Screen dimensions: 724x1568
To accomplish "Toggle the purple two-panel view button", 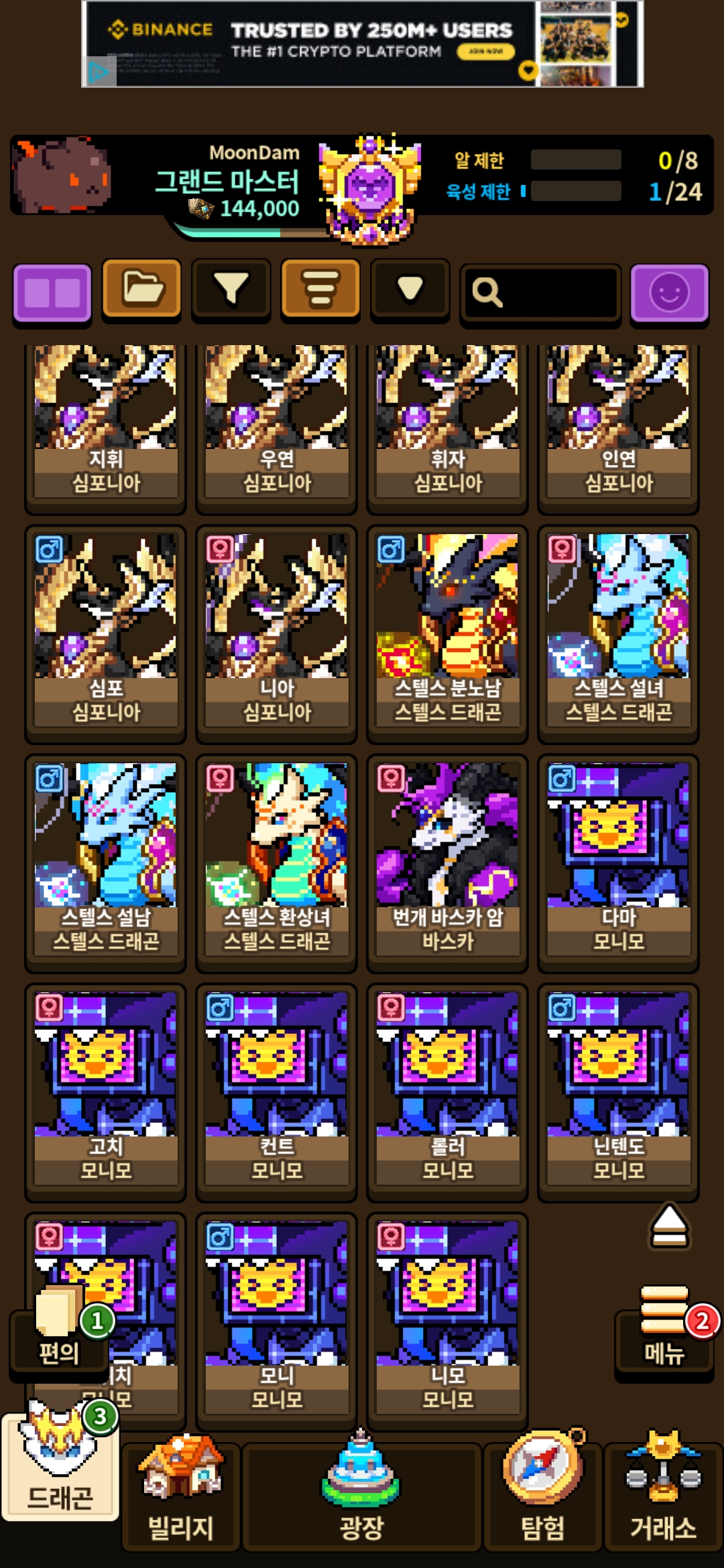I will (x=52, y=293).
